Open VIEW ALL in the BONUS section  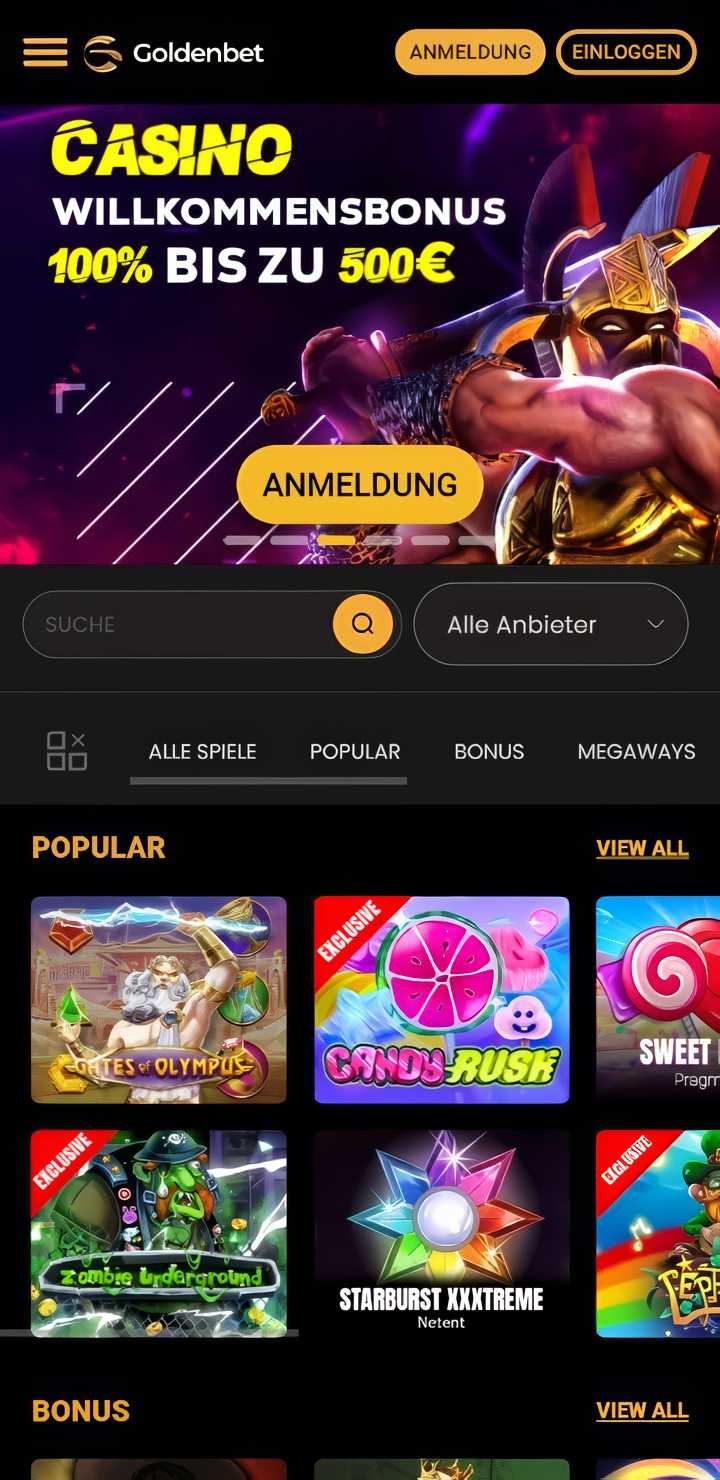click(642, 1410)
